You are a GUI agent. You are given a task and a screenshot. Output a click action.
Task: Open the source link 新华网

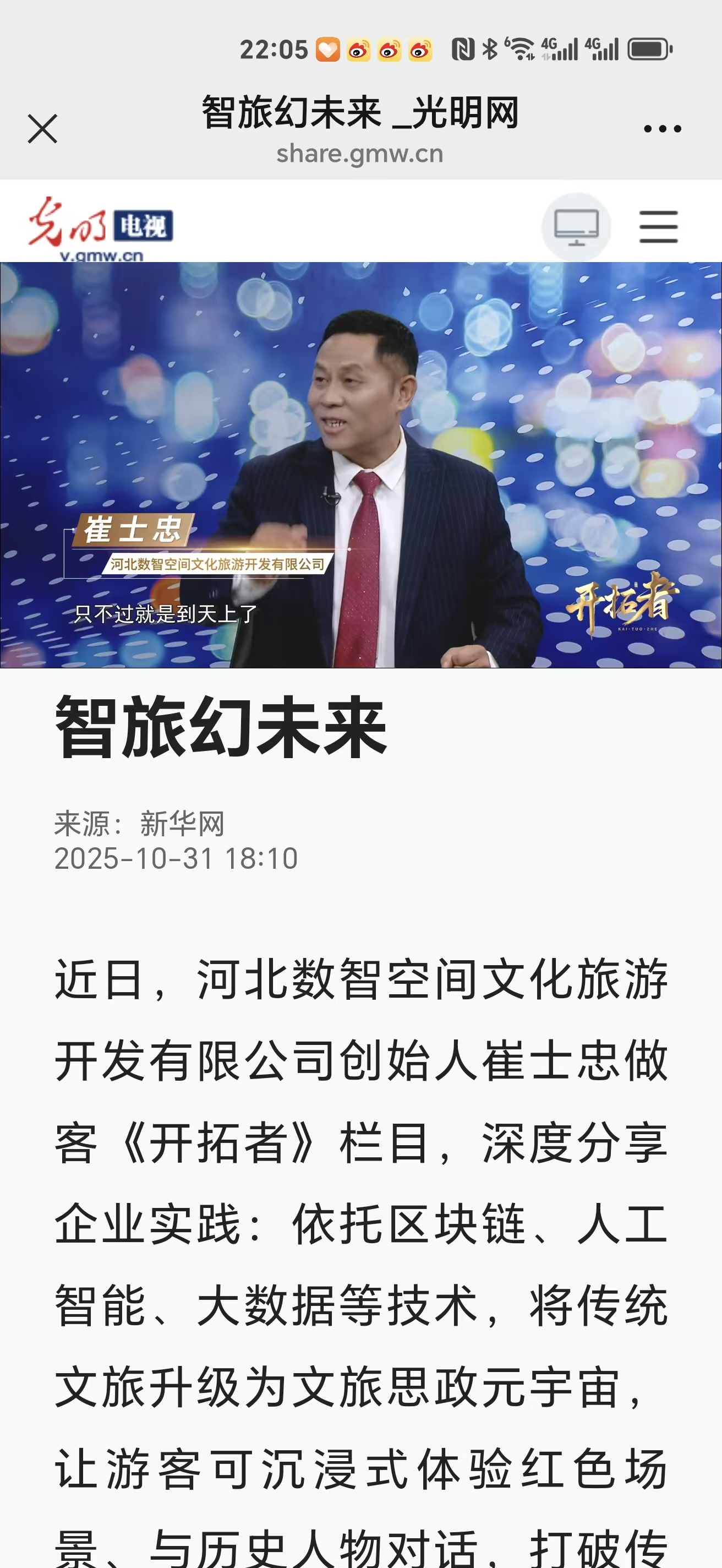pyautogui.click(x=183, y=825)
